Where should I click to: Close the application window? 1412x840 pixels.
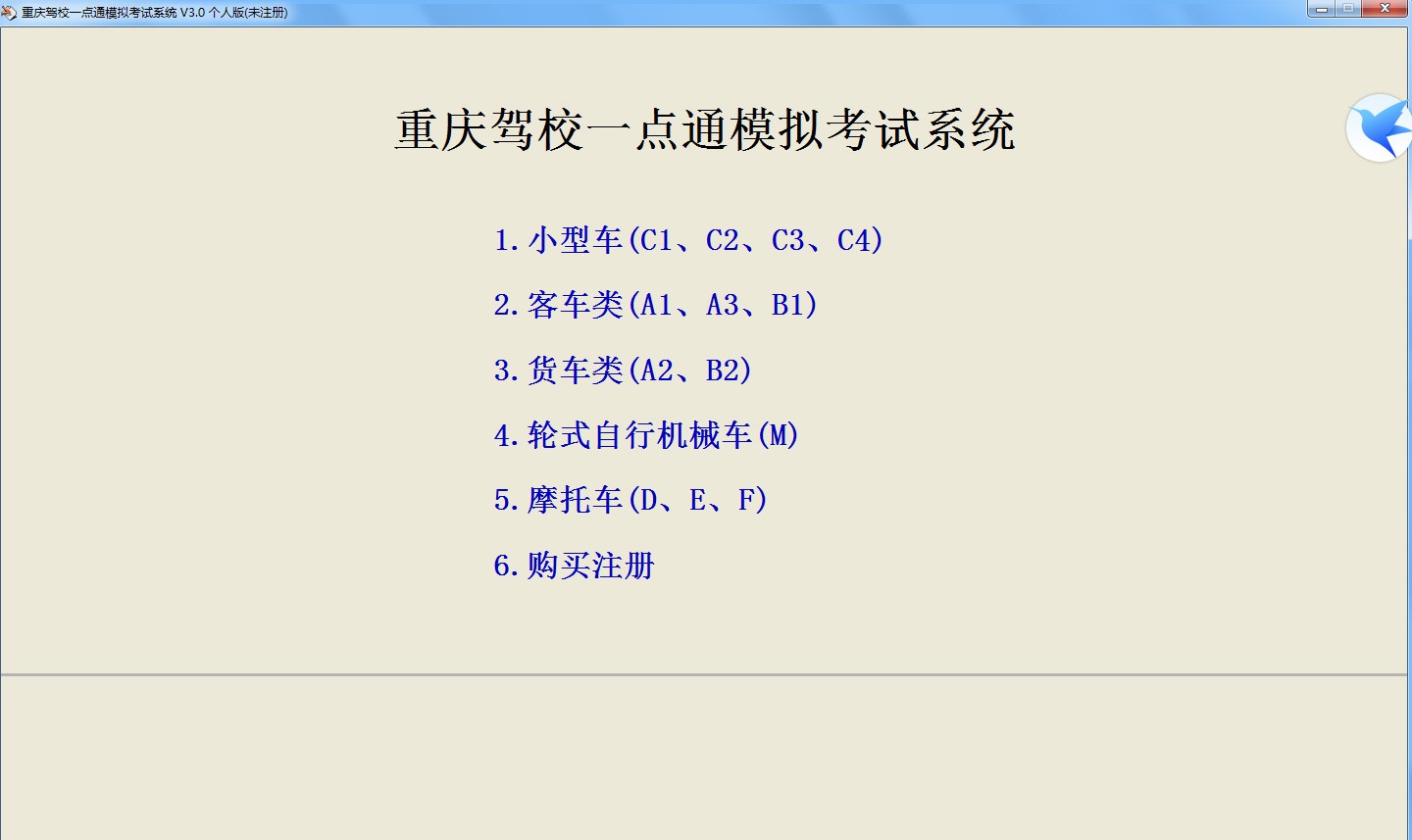tap(1385, 9)
